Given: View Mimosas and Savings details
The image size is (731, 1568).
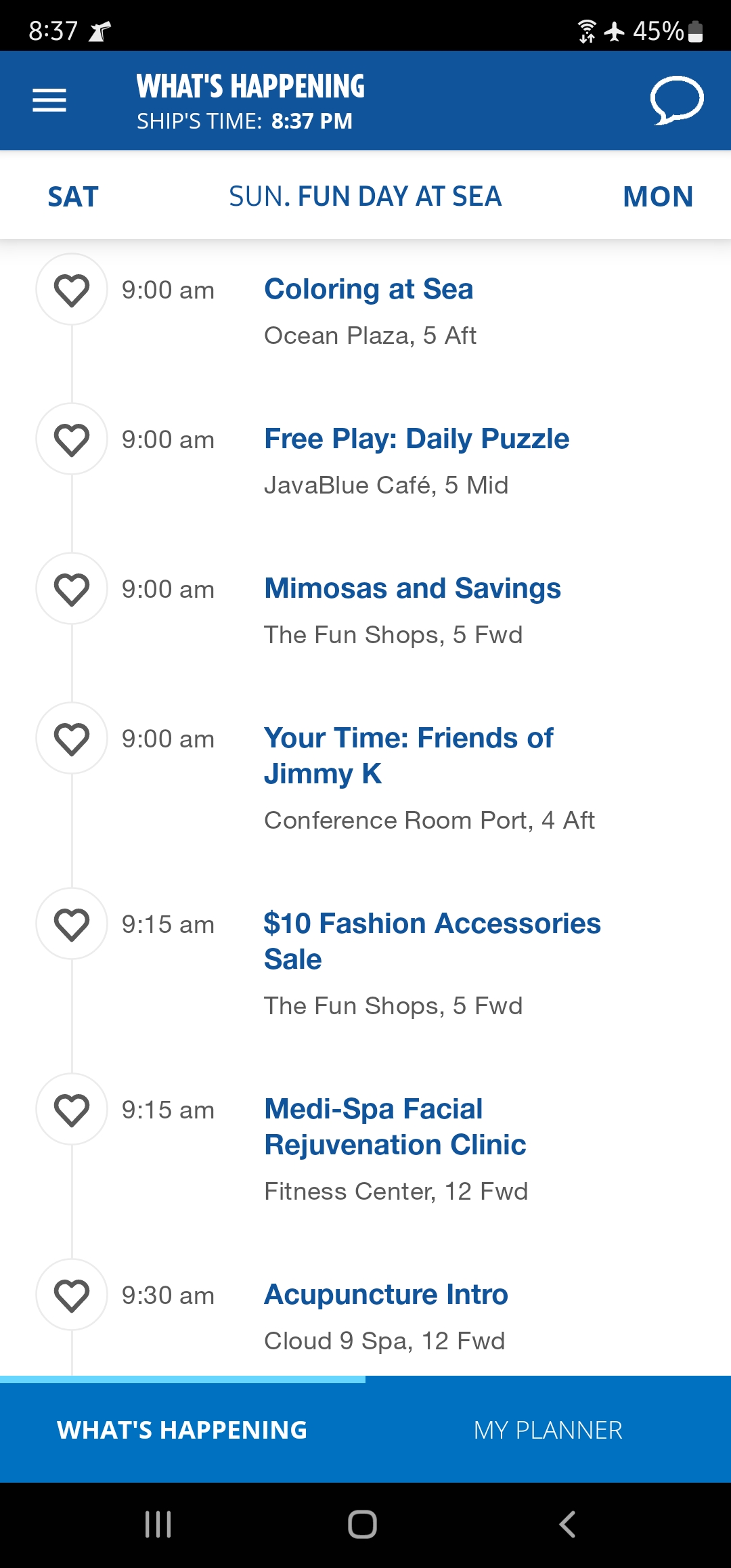Looking at the screenshot, I should [412, 588].
